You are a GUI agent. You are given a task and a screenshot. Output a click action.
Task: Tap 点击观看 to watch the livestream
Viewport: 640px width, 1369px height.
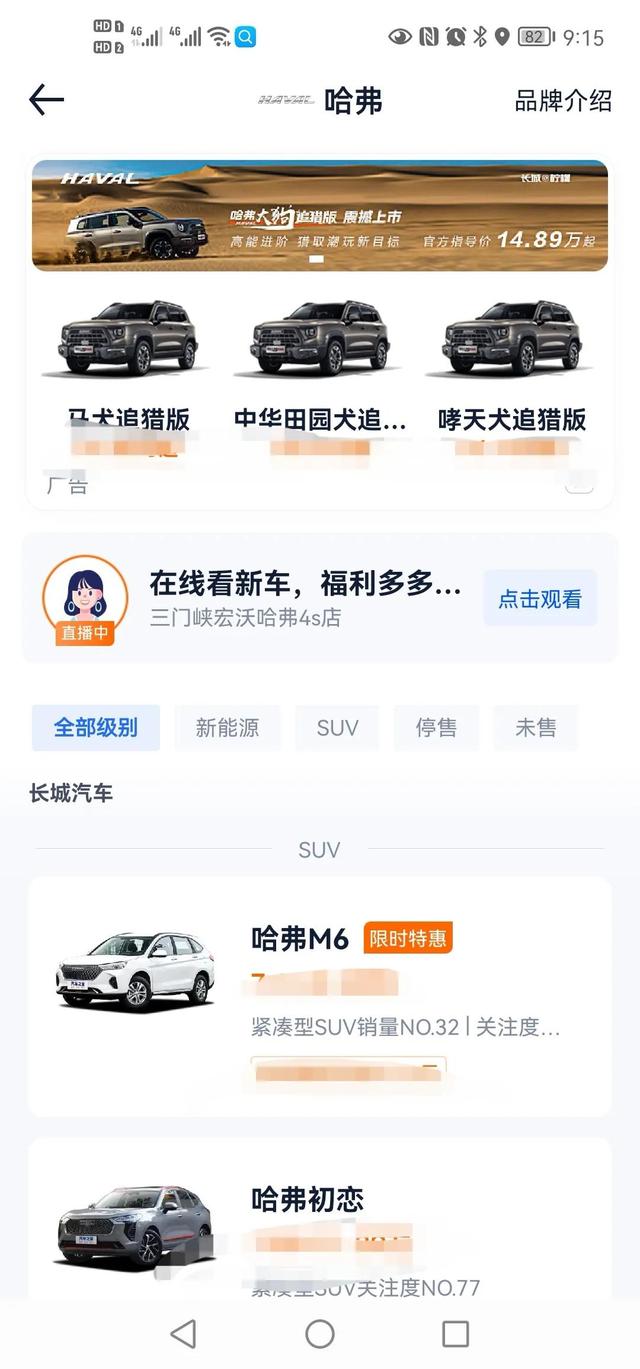coord(540,599)
